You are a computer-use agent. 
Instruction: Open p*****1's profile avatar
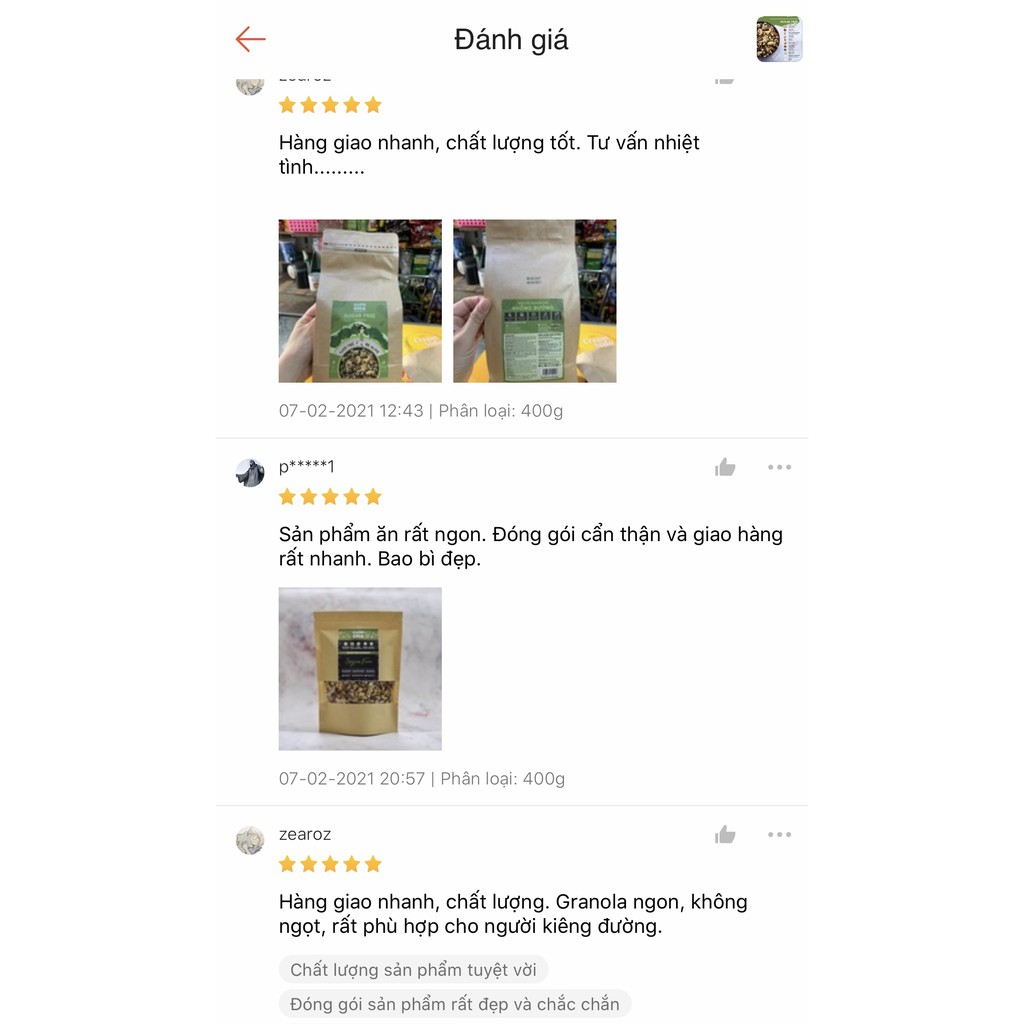coord(250,472)
